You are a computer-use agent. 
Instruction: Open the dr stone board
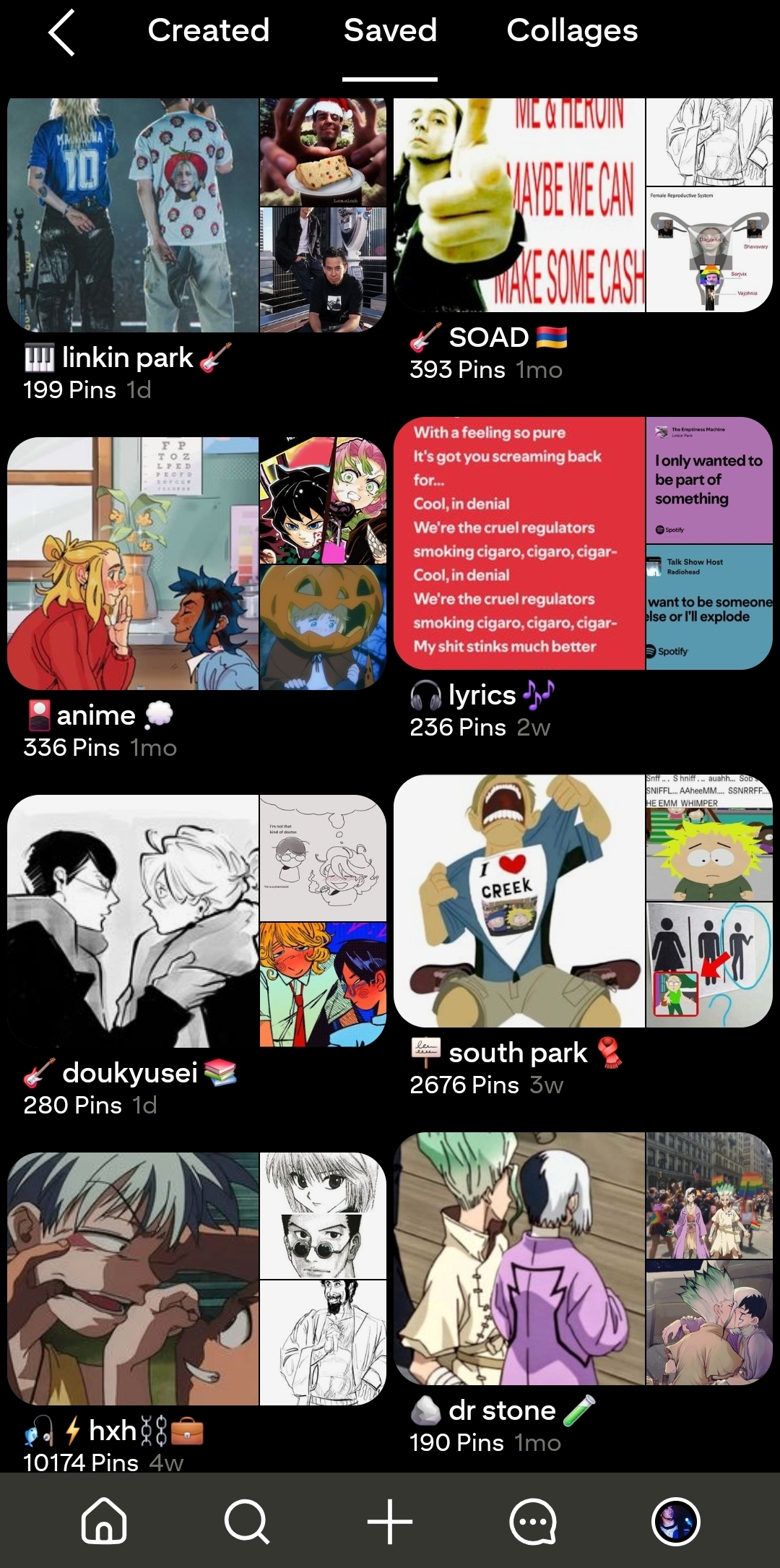[583, 1259]
